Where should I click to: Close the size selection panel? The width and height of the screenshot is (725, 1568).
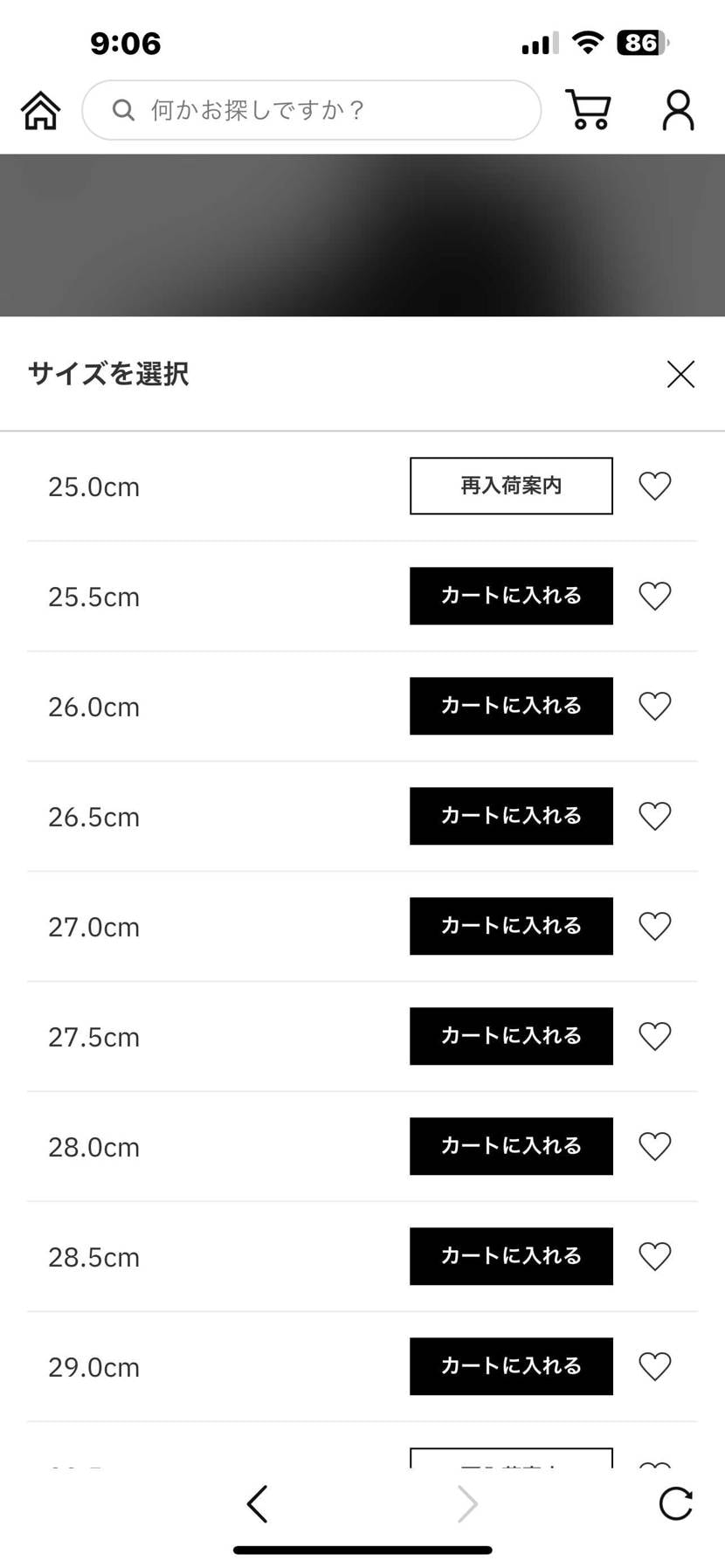(680, 374)
